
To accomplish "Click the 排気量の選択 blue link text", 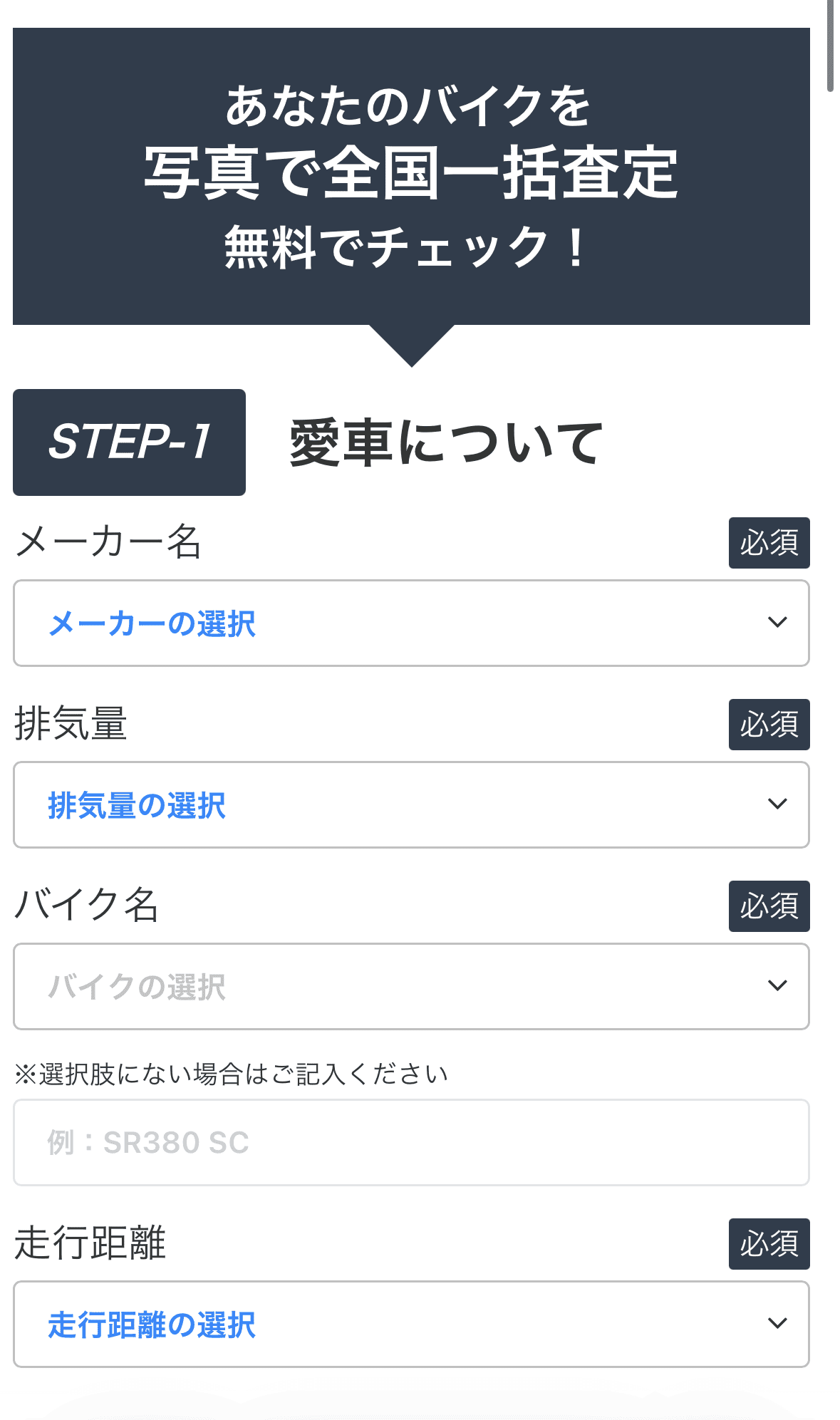I will tap(137, 805).
